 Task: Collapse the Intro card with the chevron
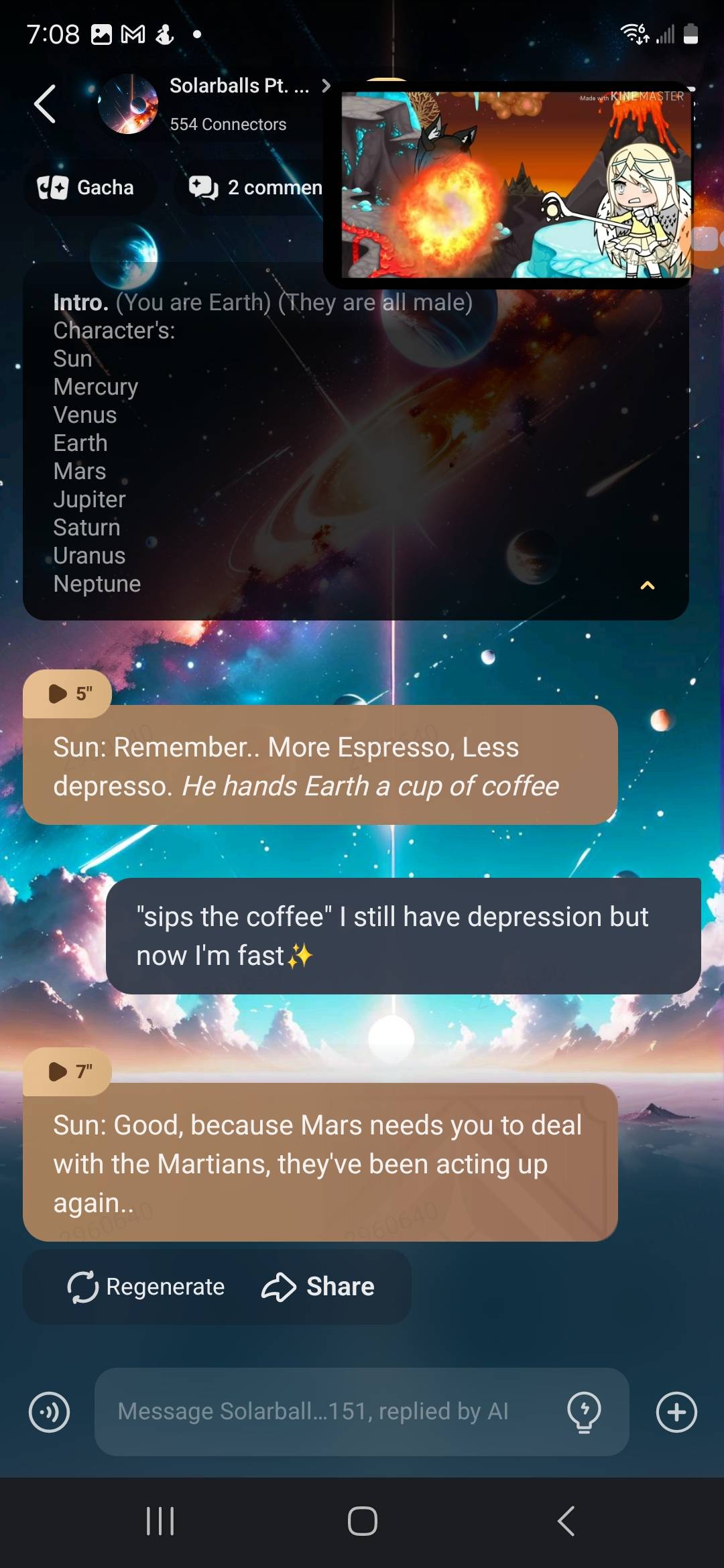tap(647, 585)
